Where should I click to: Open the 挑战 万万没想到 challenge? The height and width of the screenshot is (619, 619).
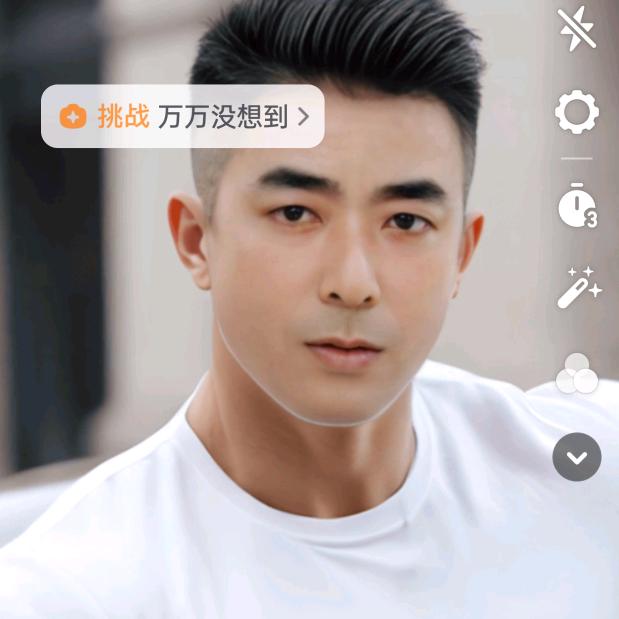(x=183, y=117)
